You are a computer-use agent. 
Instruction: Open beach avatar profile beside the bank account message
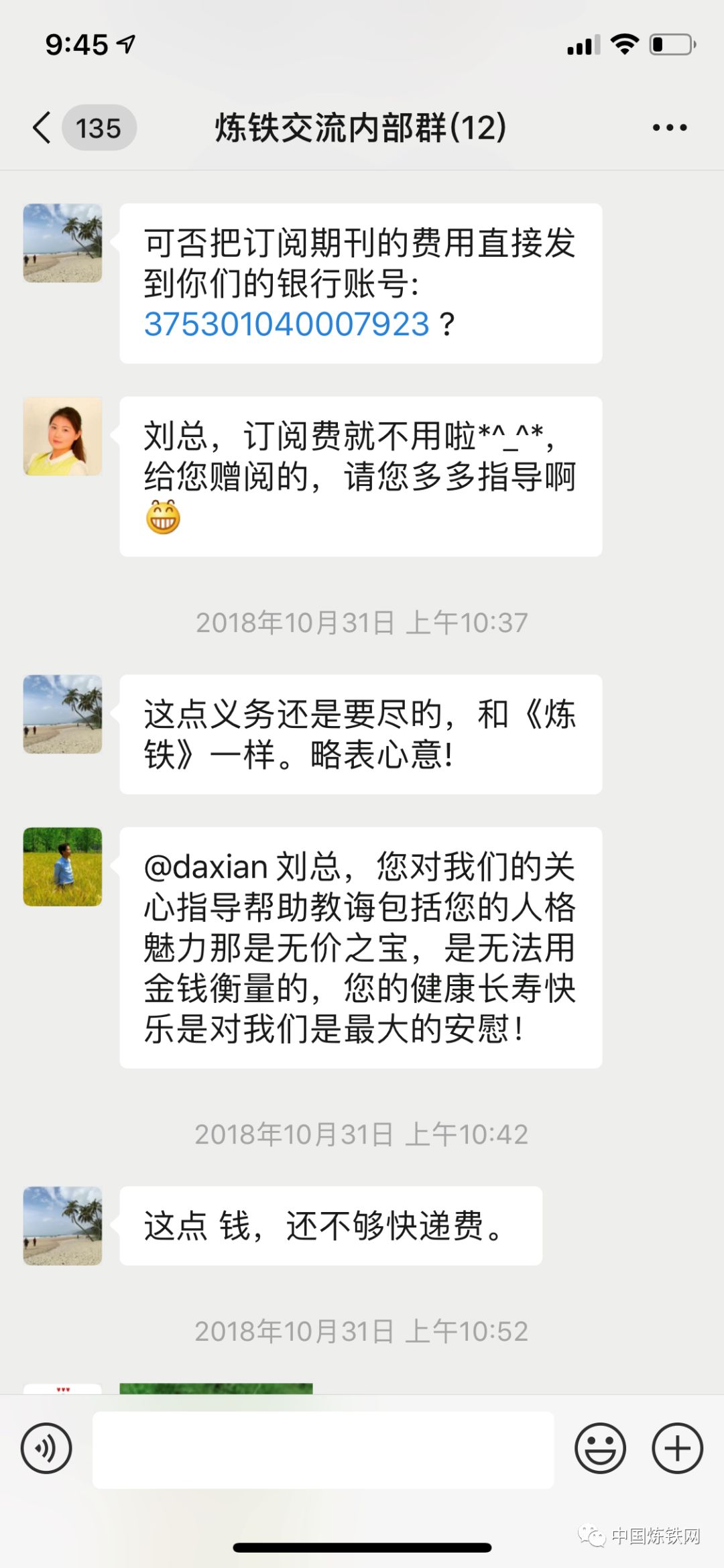pyautogui.click(x=62, y=243)
